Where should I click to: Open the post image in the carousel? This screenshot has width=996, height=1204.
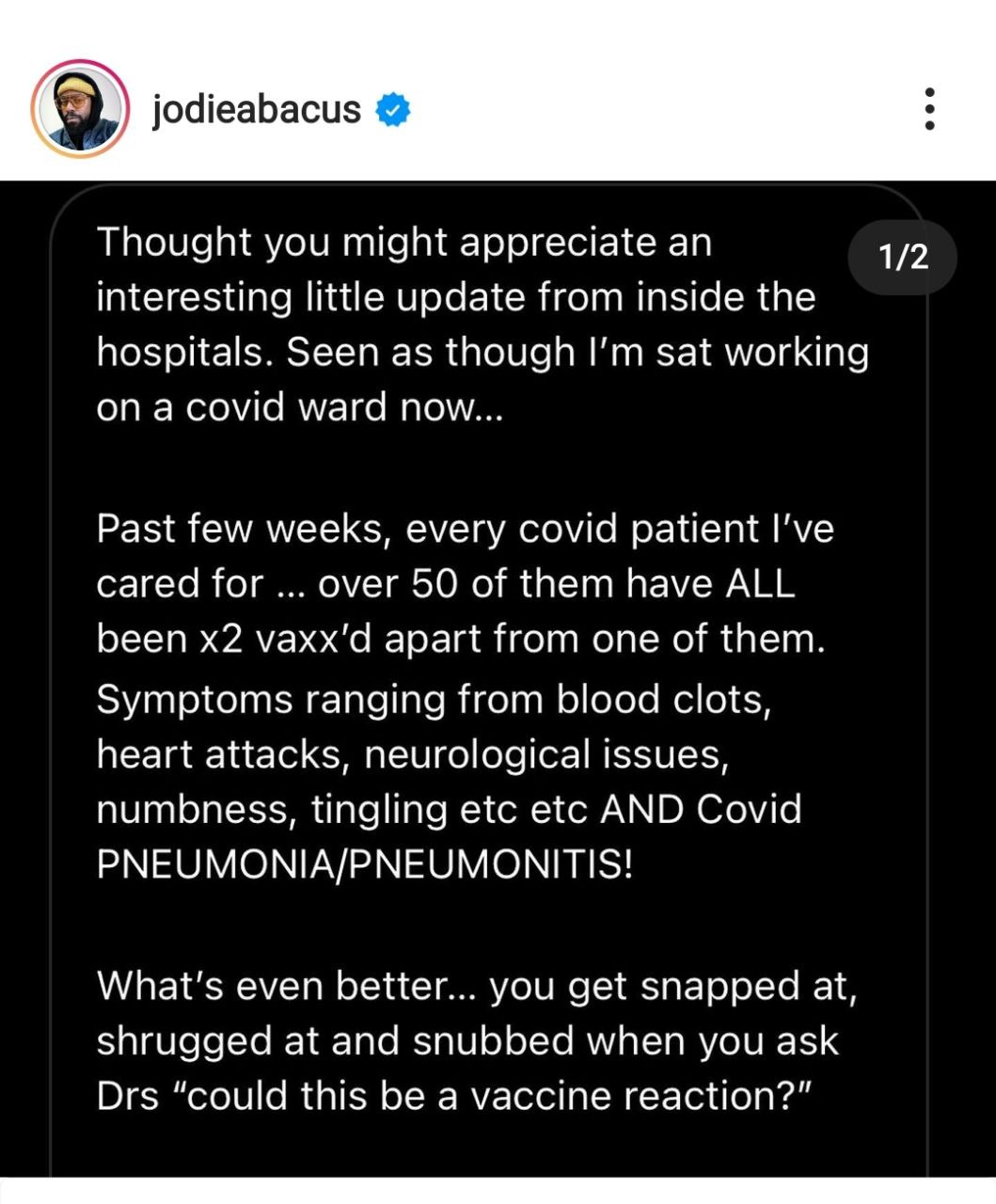(489, 677)
